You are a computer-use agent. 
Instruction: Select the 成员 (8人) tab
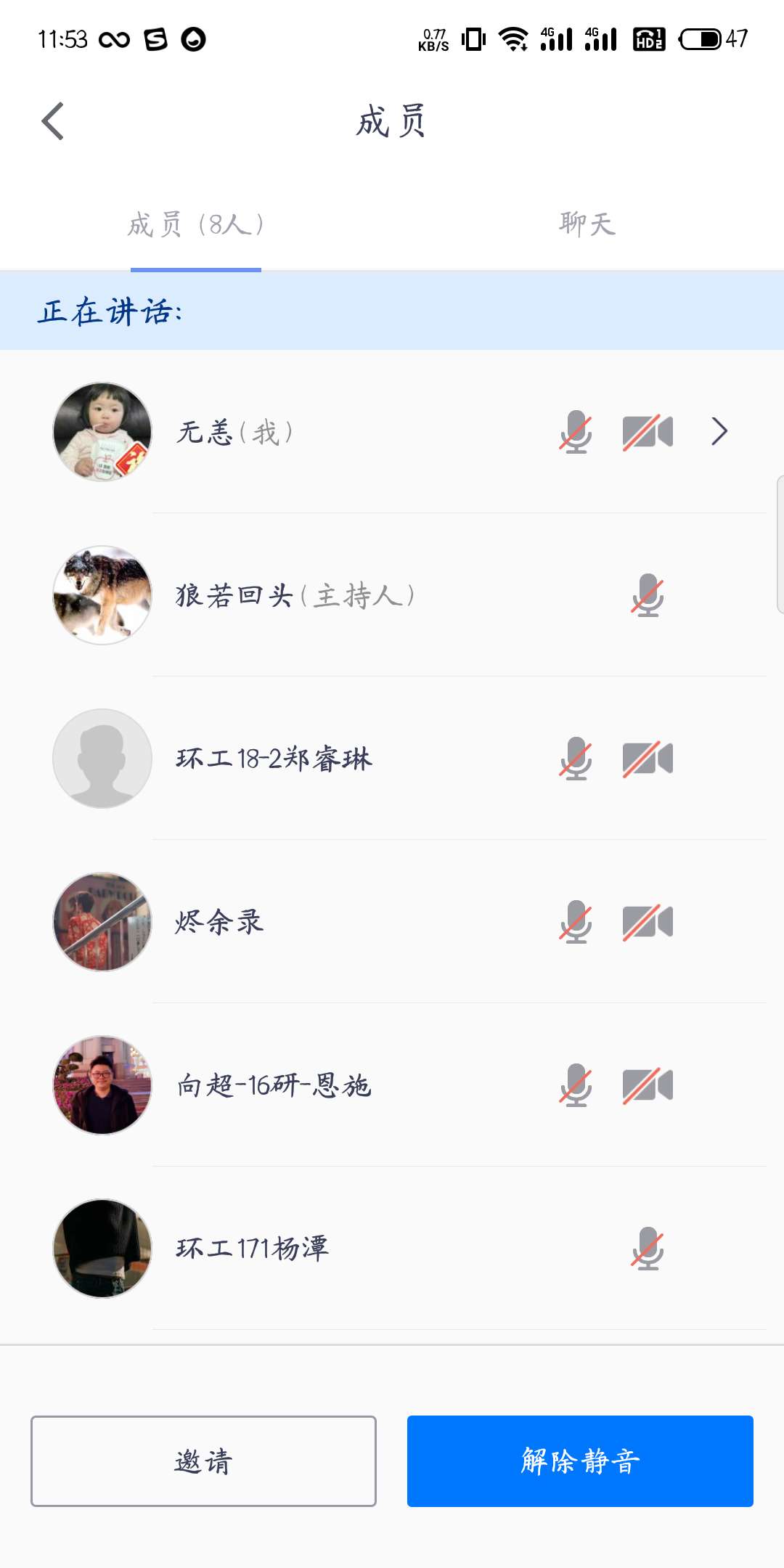click(196, 224)
